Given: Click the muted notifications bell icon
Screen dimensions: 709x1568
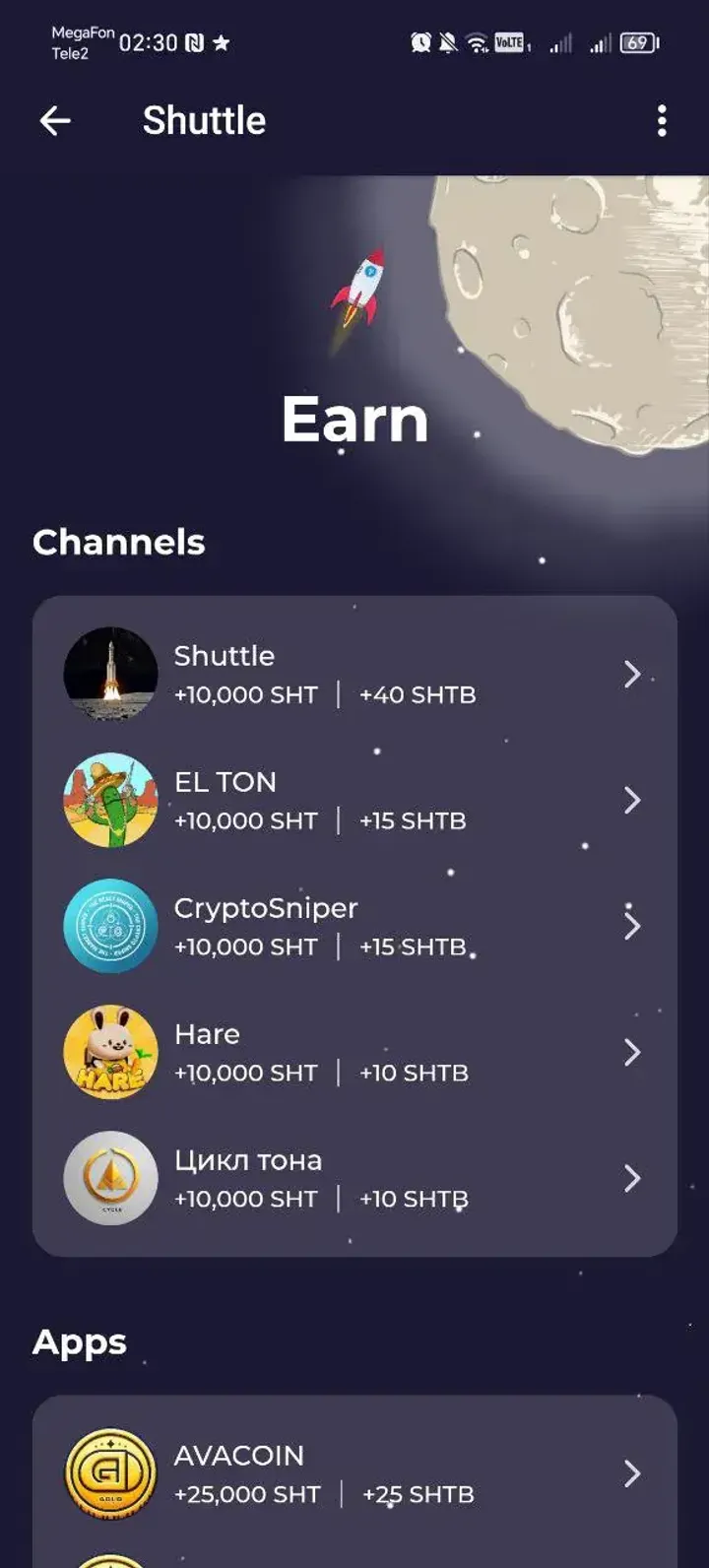Looking at the screenshot, I should coord(445,42).
